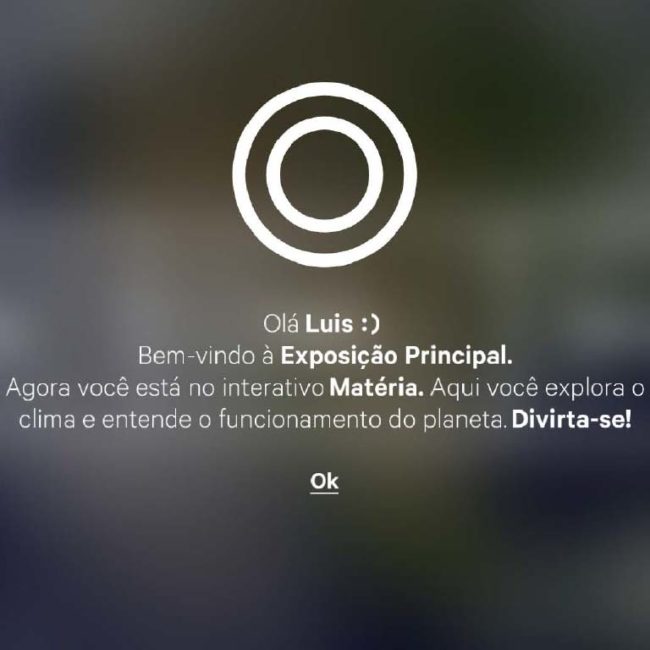This screenshot has height=650, width=650.
Task: Dismiss the welcome message with Ok
Action: pos(325,481)
